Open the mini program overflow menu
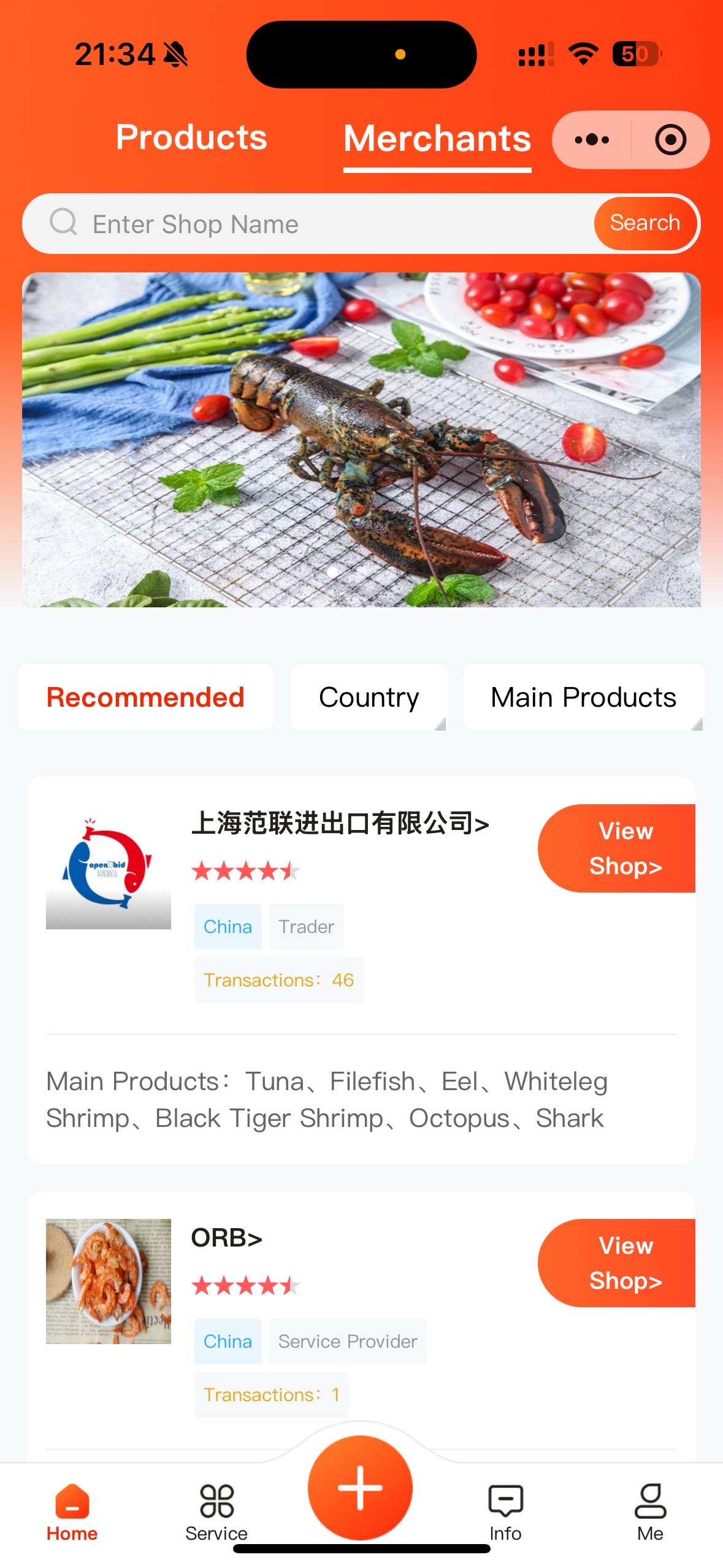Screen dimensions: 723x1568 coord(592,140)
